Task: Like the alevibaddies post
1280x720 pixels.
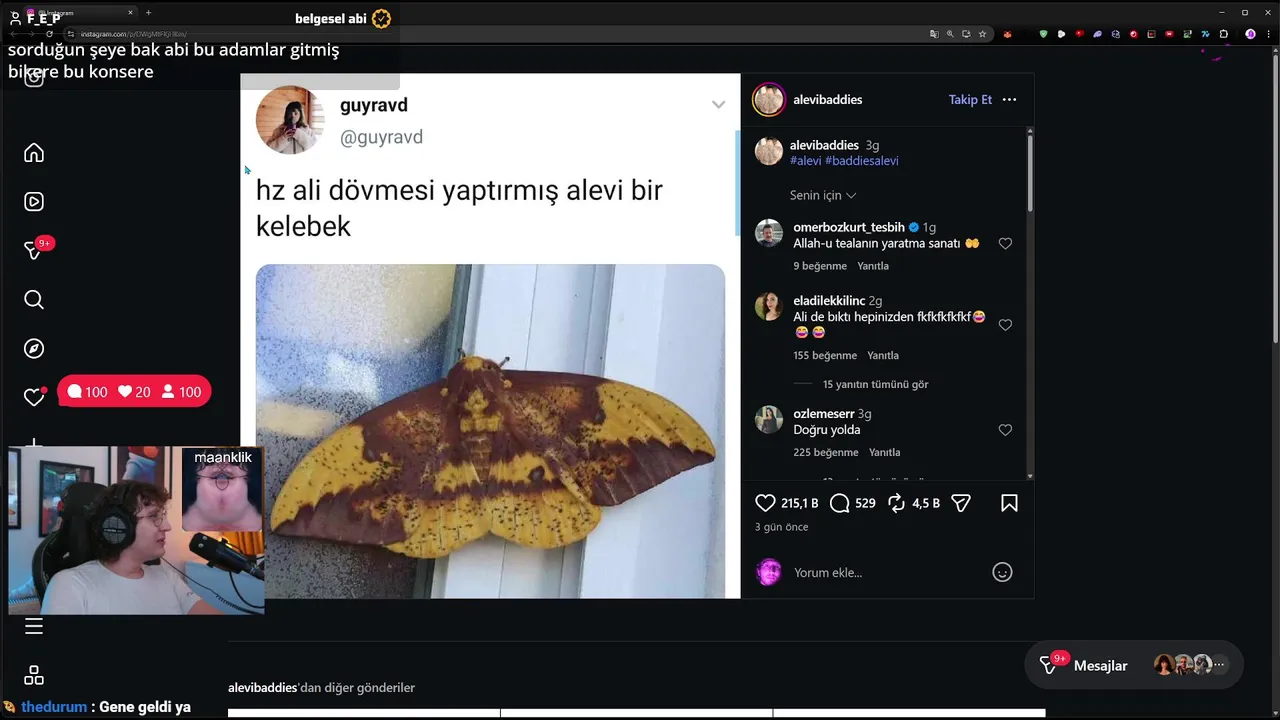Action: [x=765, y=503]
